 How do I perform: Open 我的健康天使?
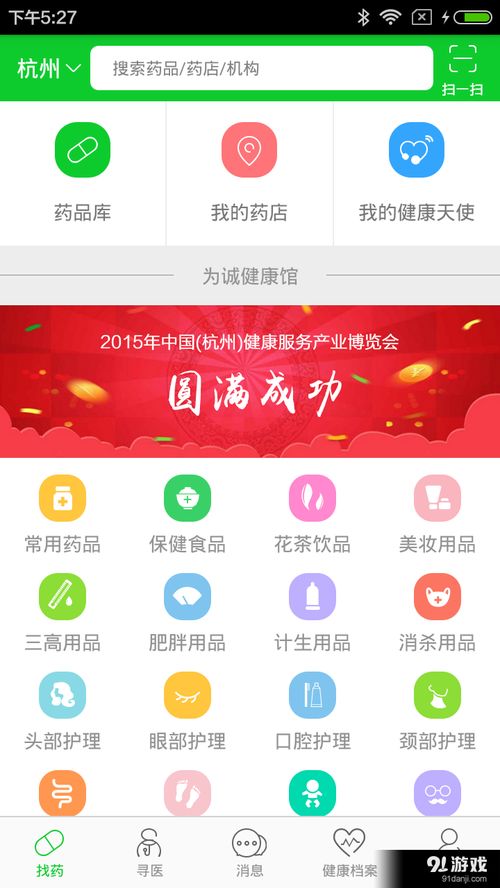coord(417,173)
